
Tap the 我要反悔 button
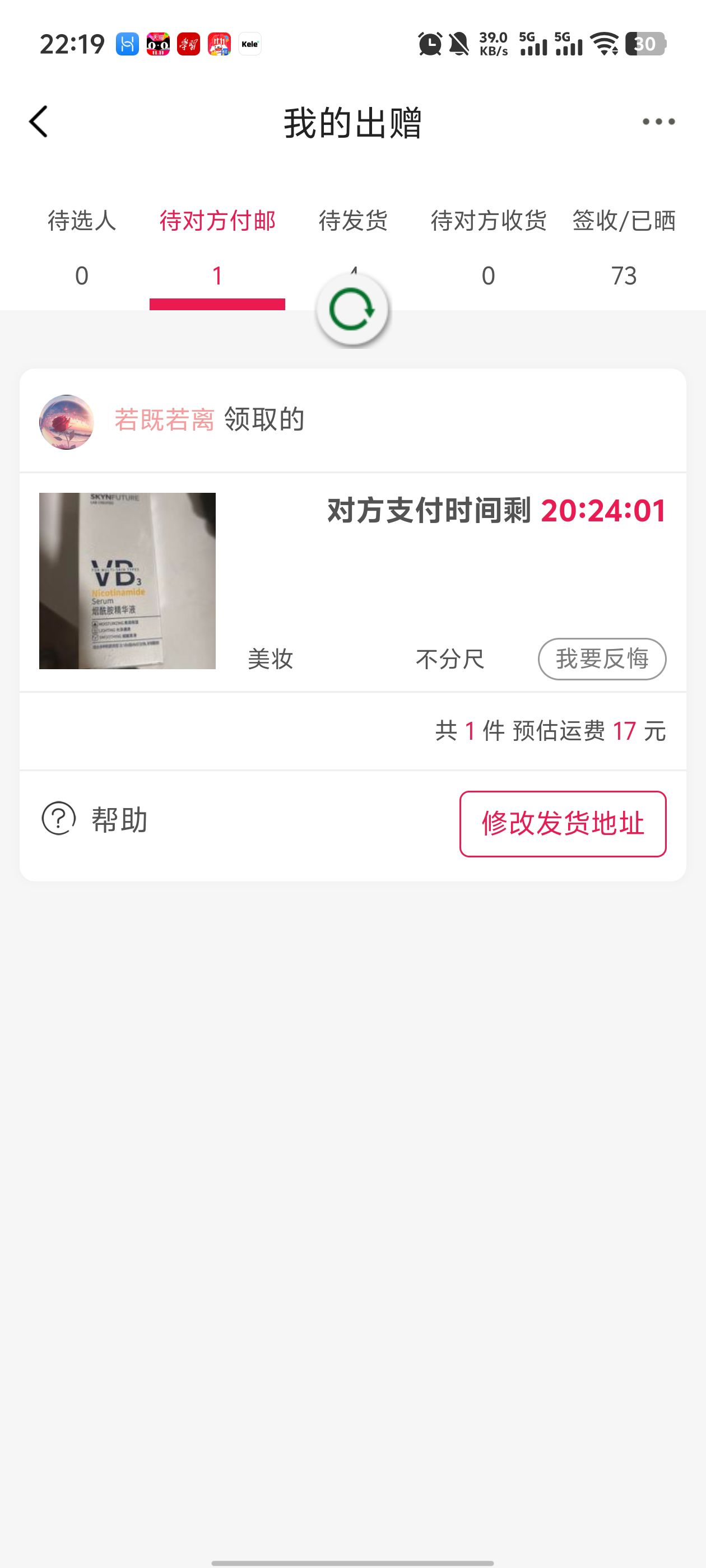[602, 659]
